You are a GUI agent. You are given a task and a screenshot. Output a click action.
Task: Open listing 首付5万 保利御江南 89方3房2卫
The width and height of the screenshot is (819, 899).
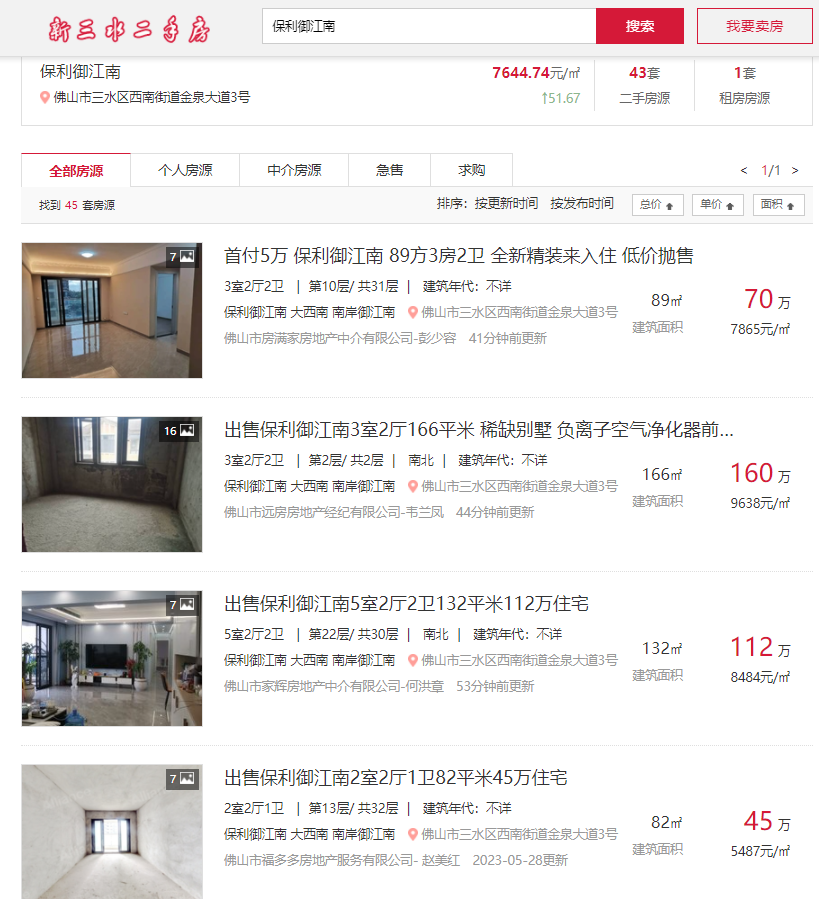458,256
